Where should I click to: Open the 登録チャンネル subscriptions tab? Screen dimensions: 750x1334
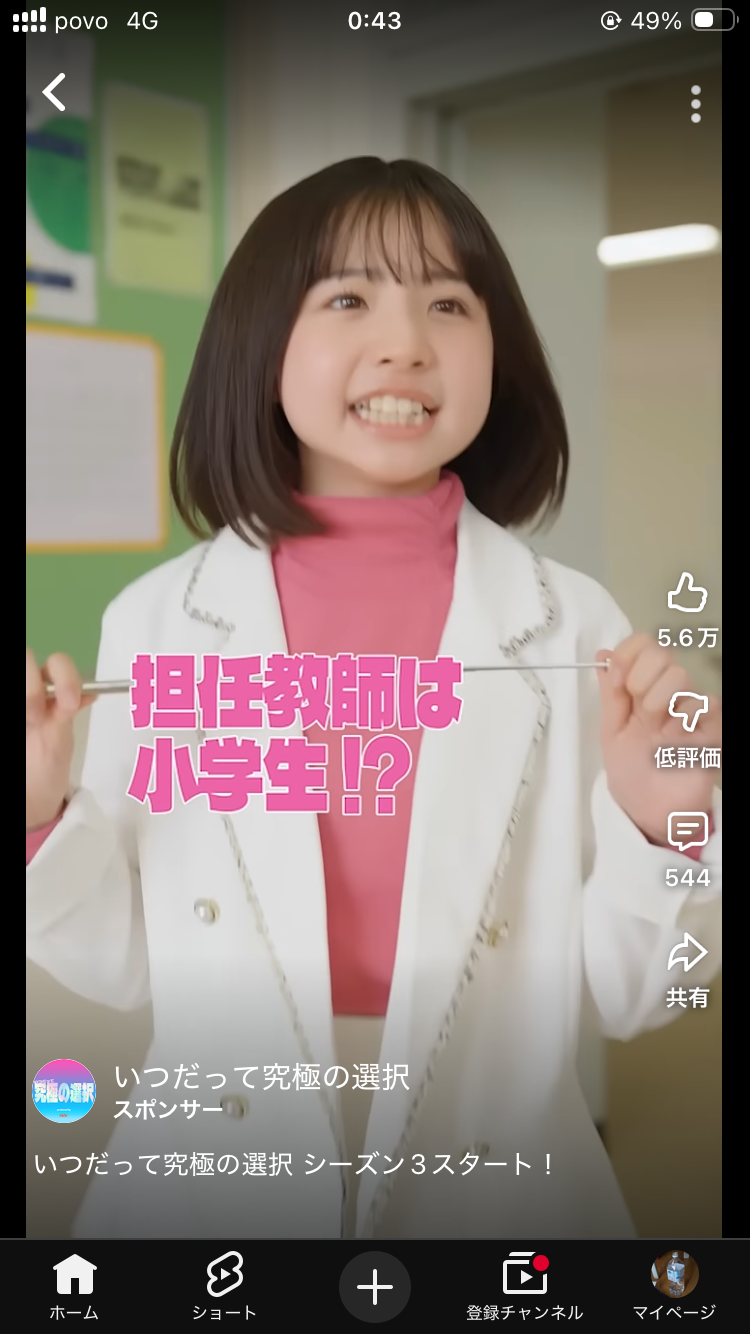pos(525,1288)
